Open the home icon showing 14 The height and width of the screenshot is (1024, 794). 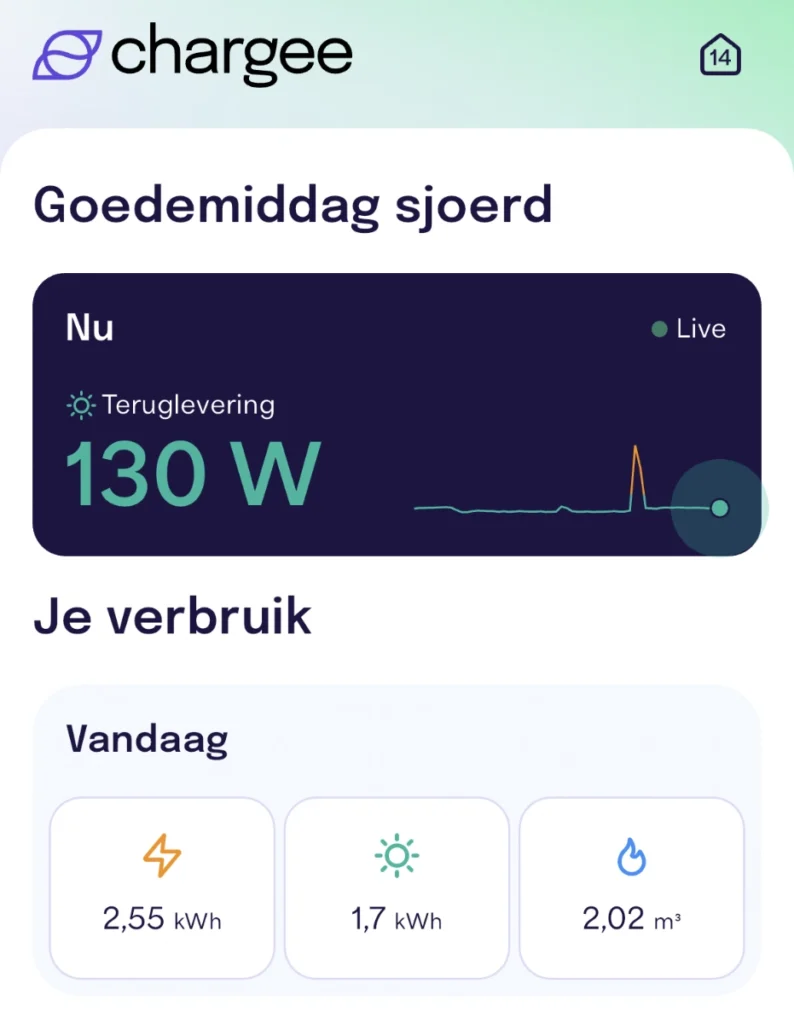click(718, 56)
